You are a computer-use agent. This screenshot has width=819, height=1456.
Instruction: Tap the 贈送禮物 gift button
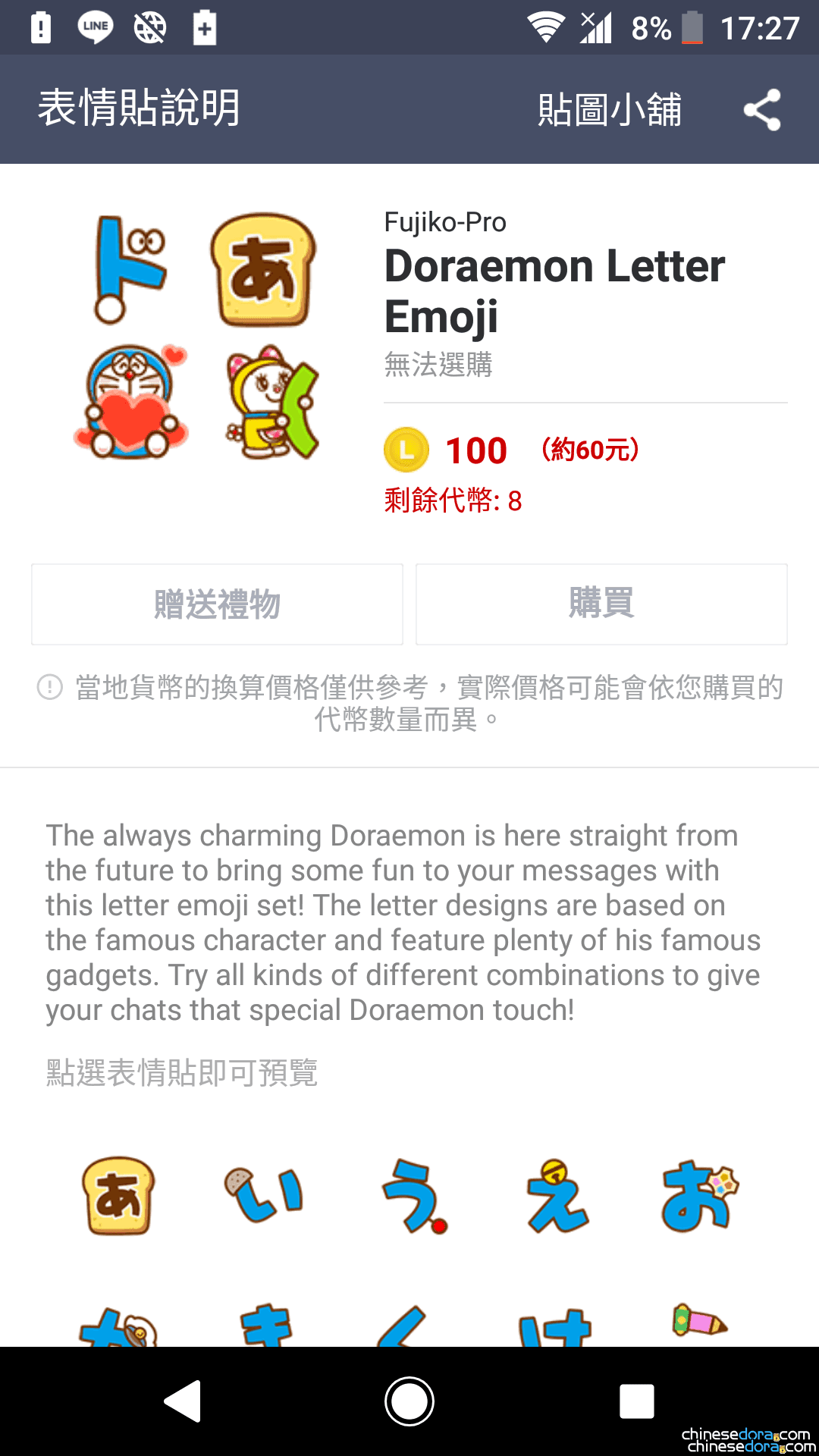pos(217,604)
